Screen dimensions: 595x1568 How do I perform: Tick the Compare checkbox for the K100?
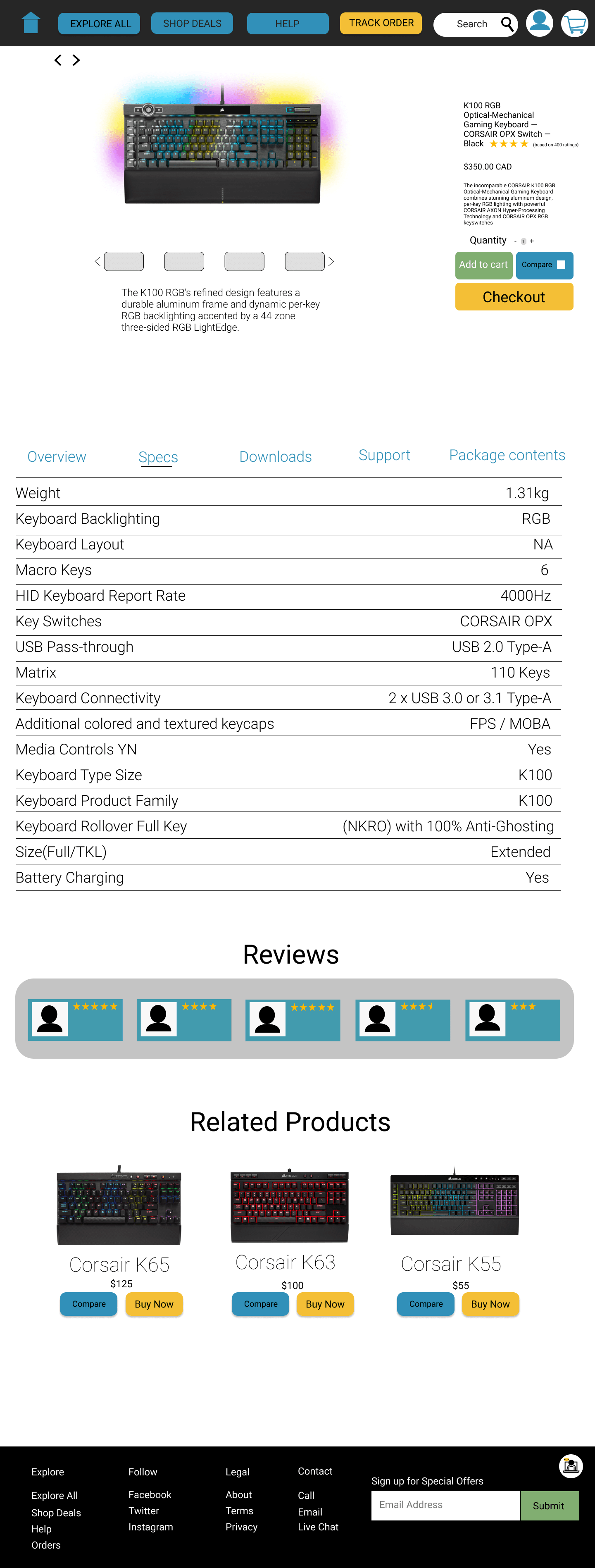point(561,265)
